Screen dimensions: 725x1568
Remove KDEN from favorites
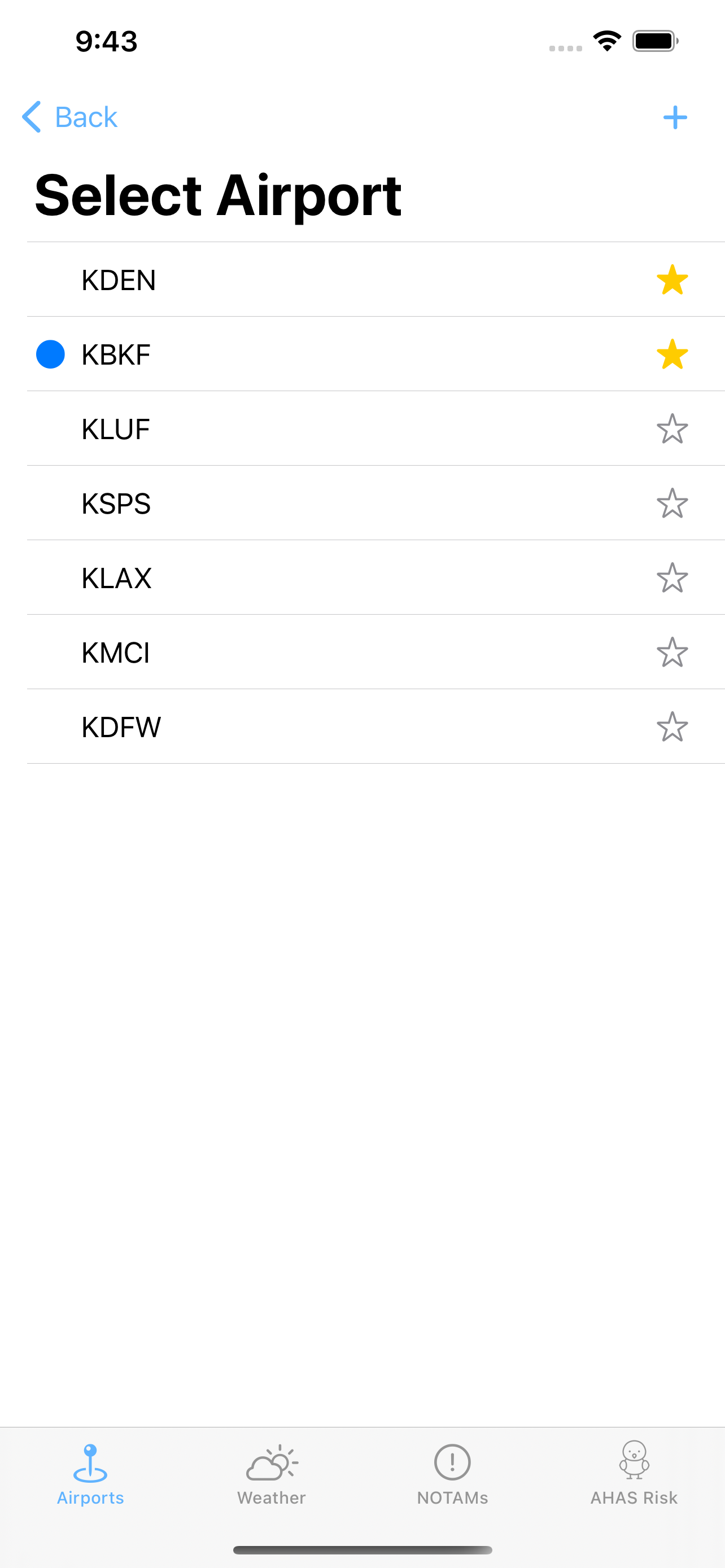pyautogui.click(x=672, y=280)
